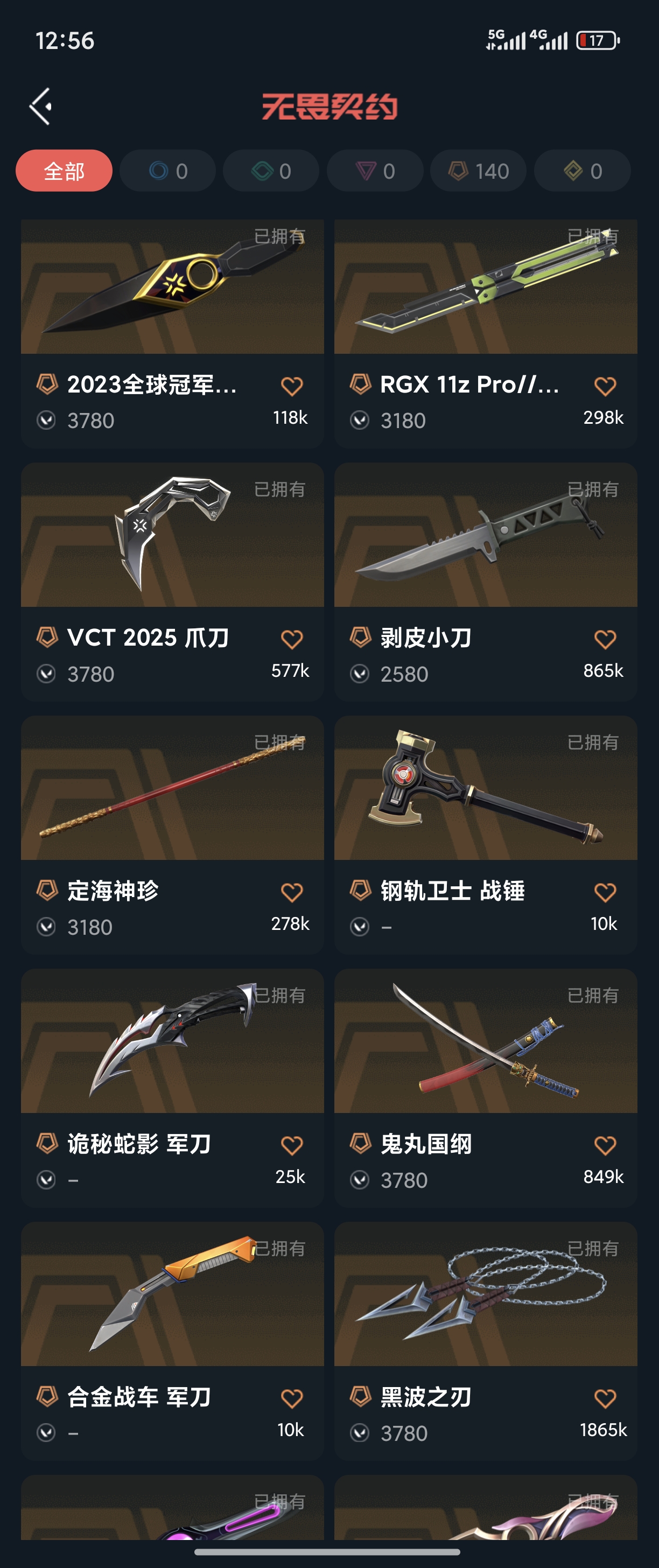Open the 2023全球冠军 knife card
This screenshot has height=1568, width=659.
172,292
